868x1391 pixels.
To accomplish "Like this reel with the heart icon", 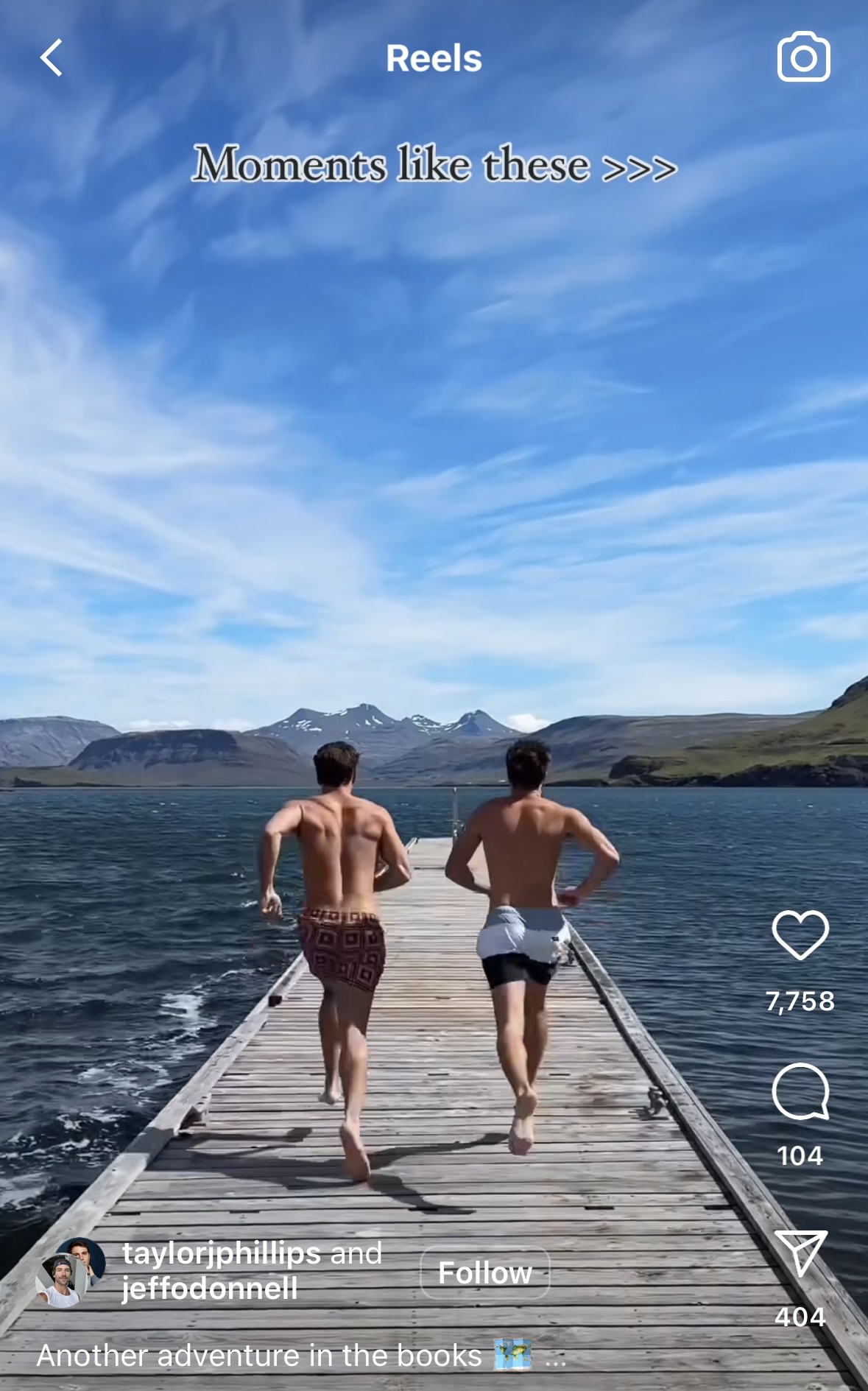I will pos(800,935).
